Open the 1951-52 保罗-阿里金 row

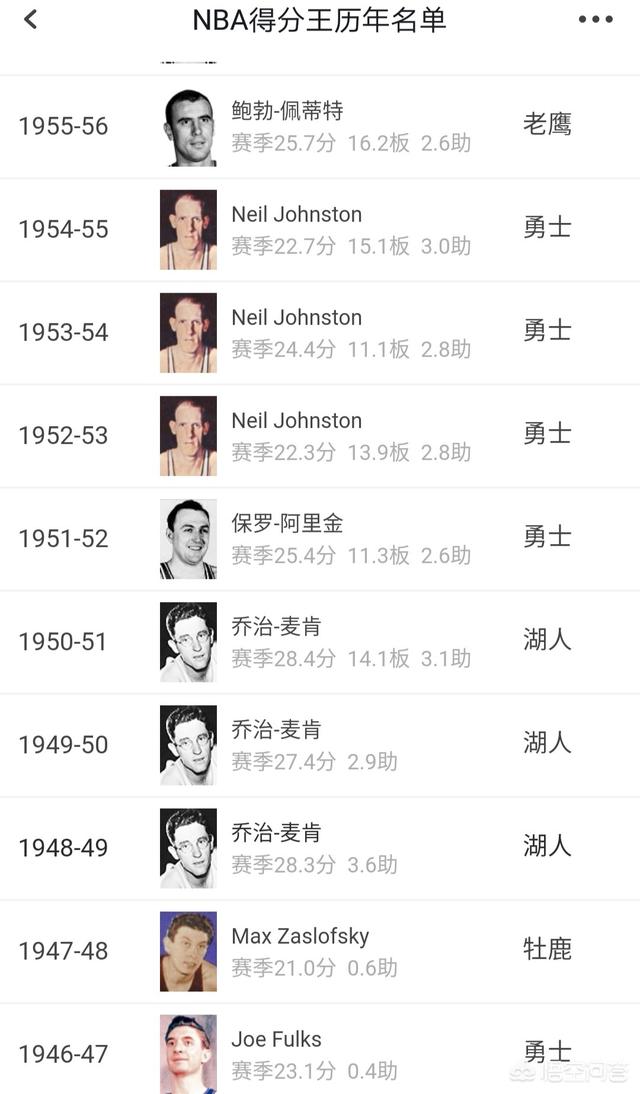[320, 539]
